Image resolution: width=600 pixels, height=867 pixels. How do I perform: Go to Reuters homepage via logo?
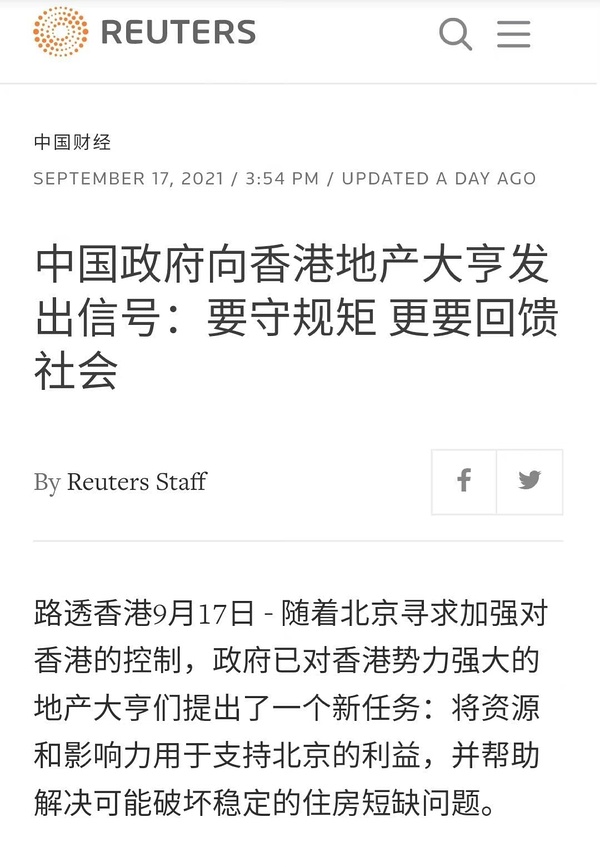coord(144,32)
